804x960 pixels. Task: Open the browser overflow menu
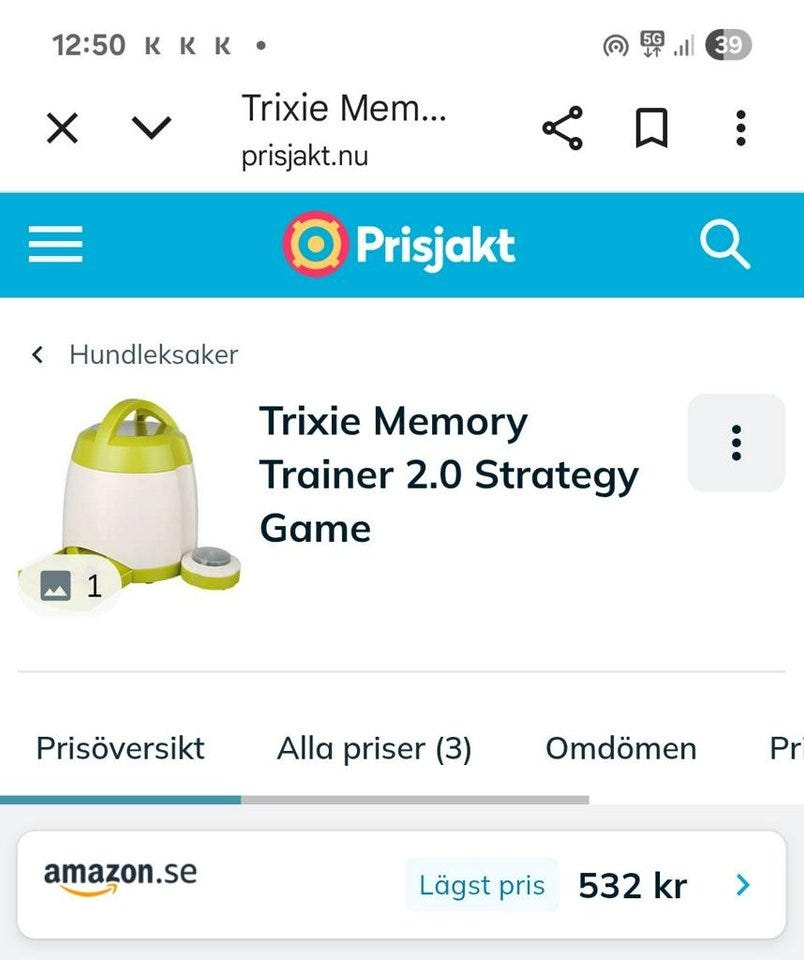[x=740, y=129]
